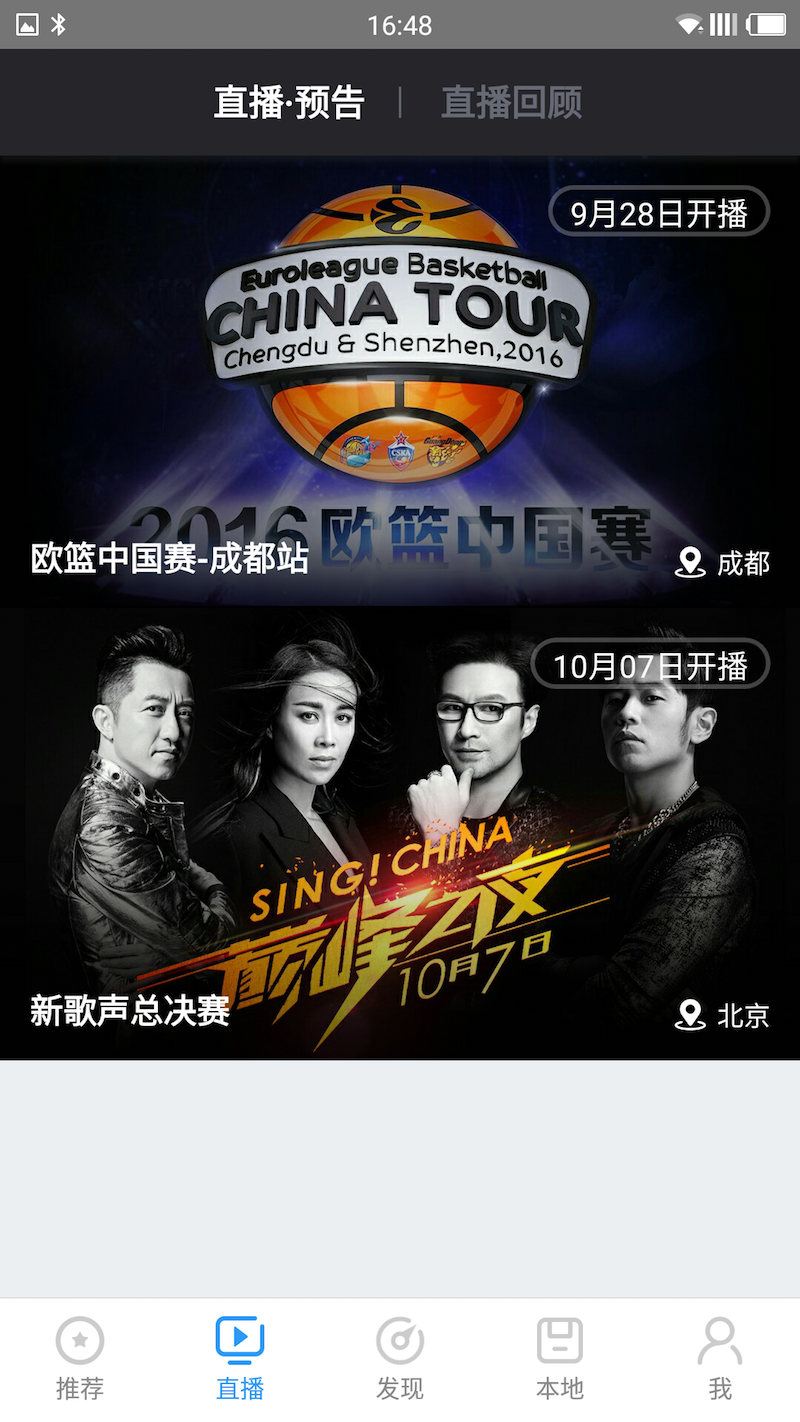Open the 我 profile tab

[720, 1358]
